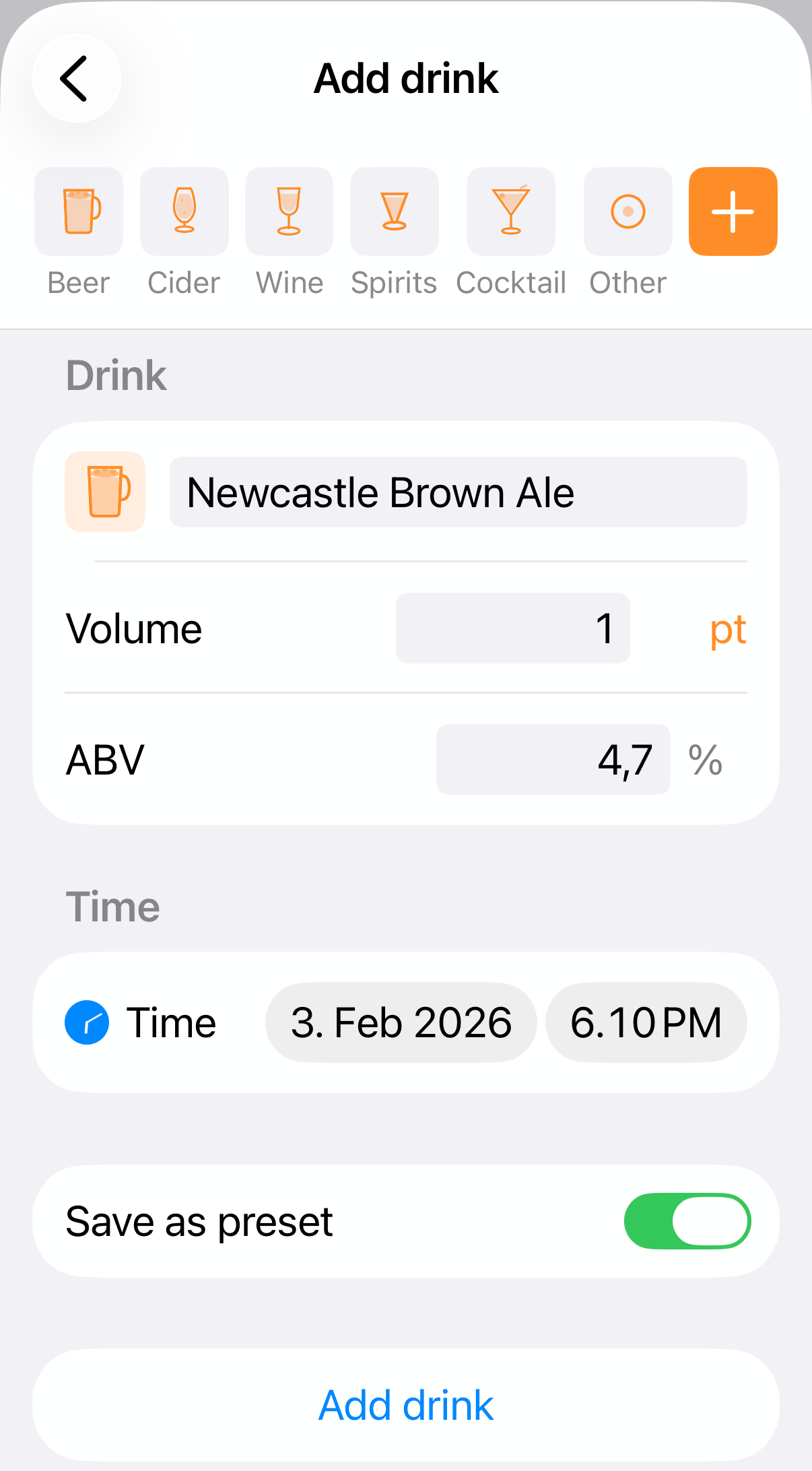Open the date picker showing 3. Feb 2026
The width and height of the screenshot is (812, 1471).
point(401,1022)
